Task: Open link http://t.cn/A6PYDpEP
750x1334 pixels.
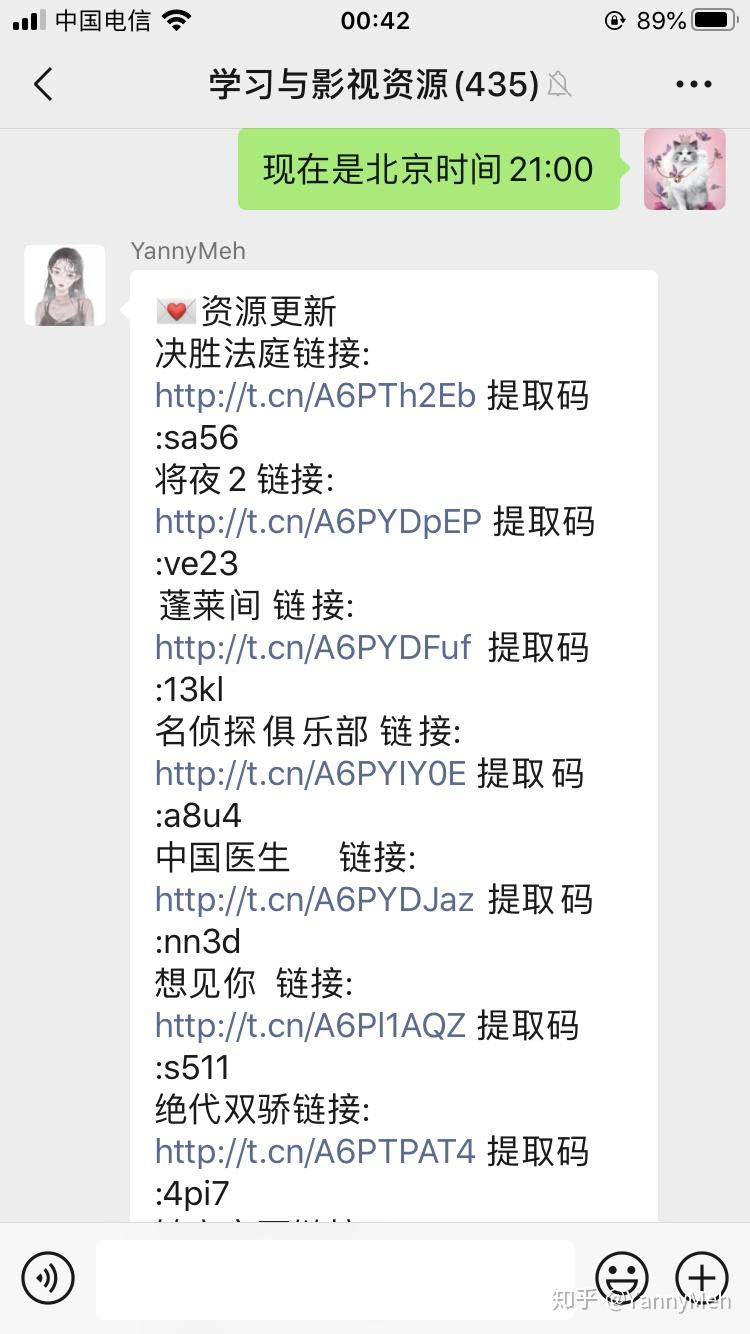Action: [318, 522]
